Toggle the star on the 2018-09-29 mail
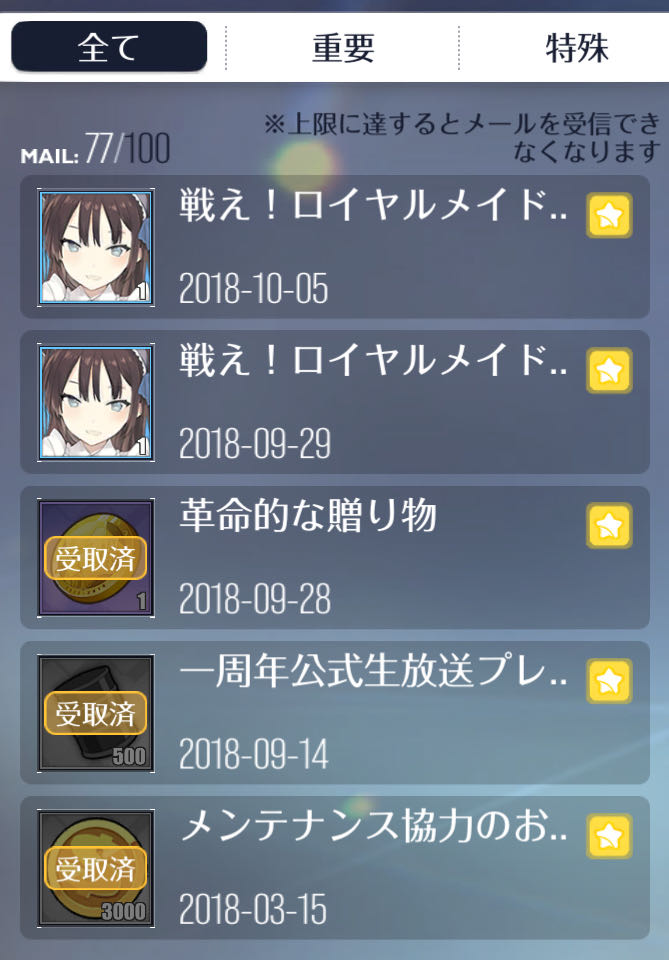669x960 pixels. click(x=609, y=370)
